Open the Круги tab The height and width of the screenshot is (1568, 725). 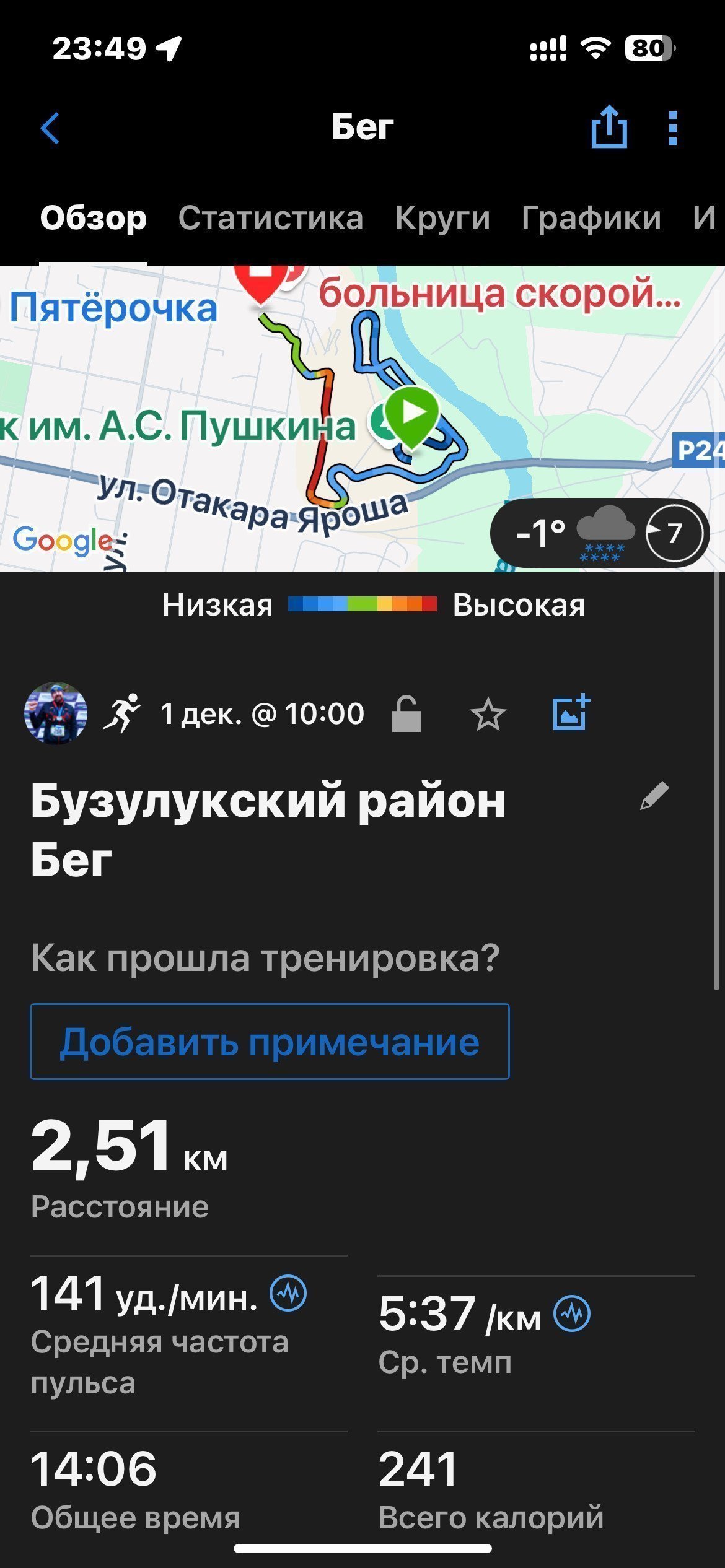point(442,218)
